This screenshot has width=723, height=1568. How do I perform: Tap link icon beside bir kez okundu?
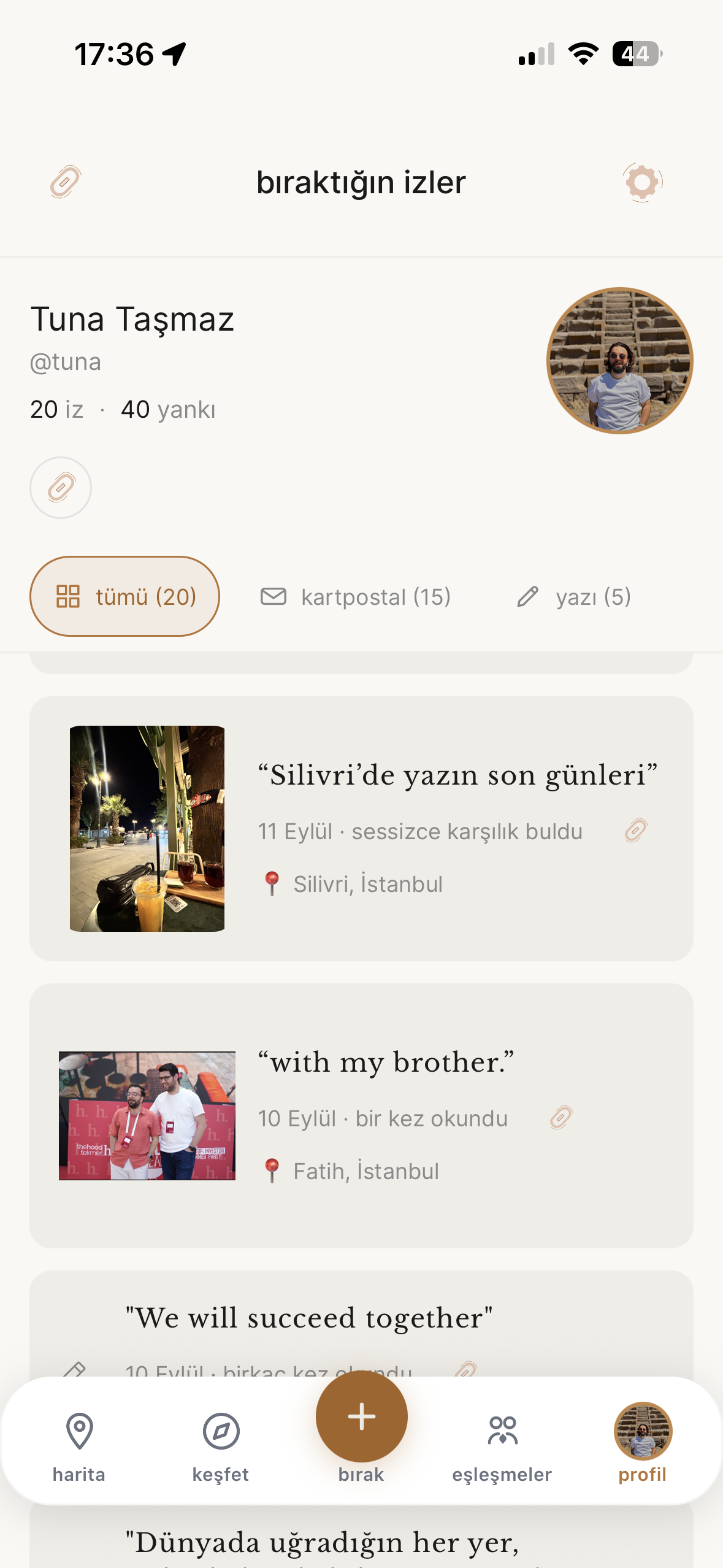561,1118
